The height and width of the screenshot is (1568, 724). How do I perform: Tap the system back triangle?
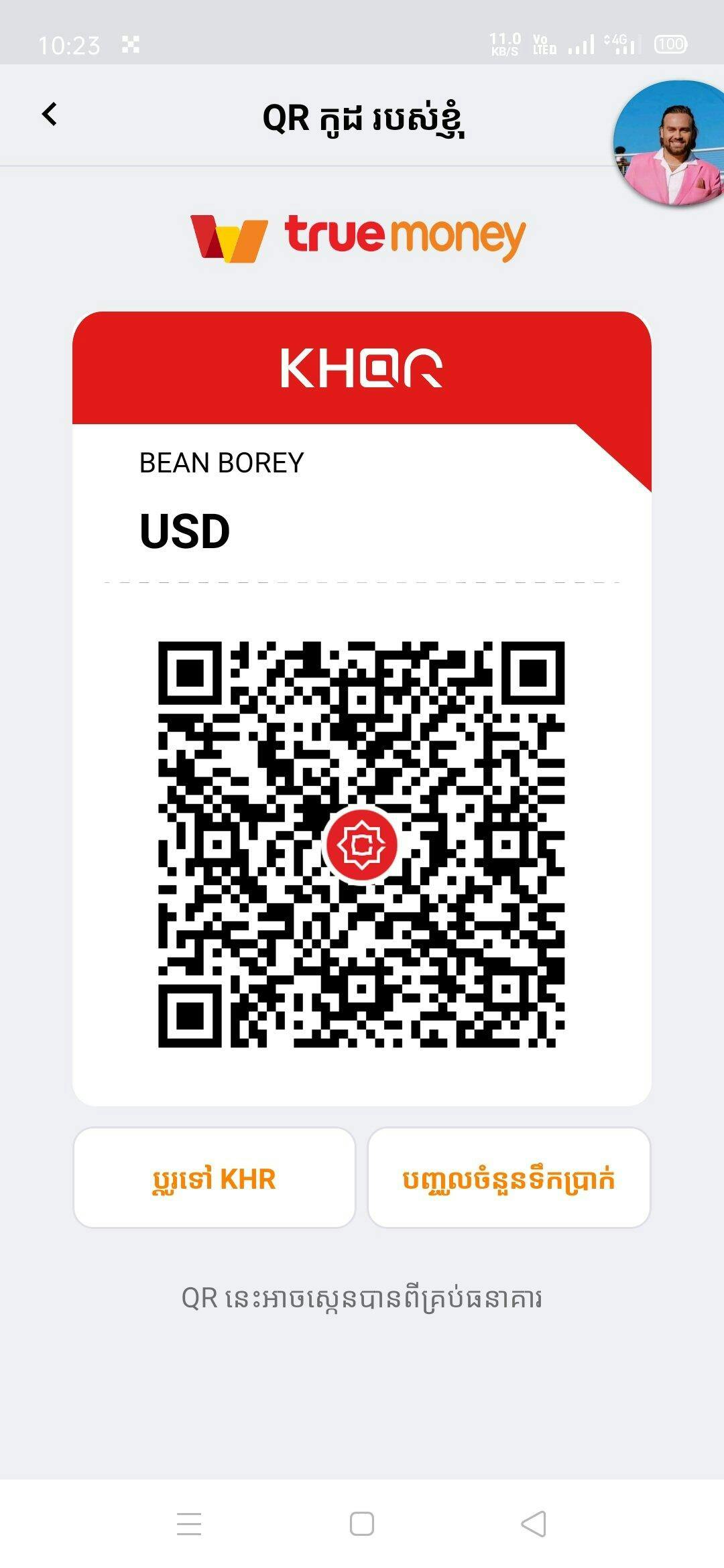(x=534, y=1524)
